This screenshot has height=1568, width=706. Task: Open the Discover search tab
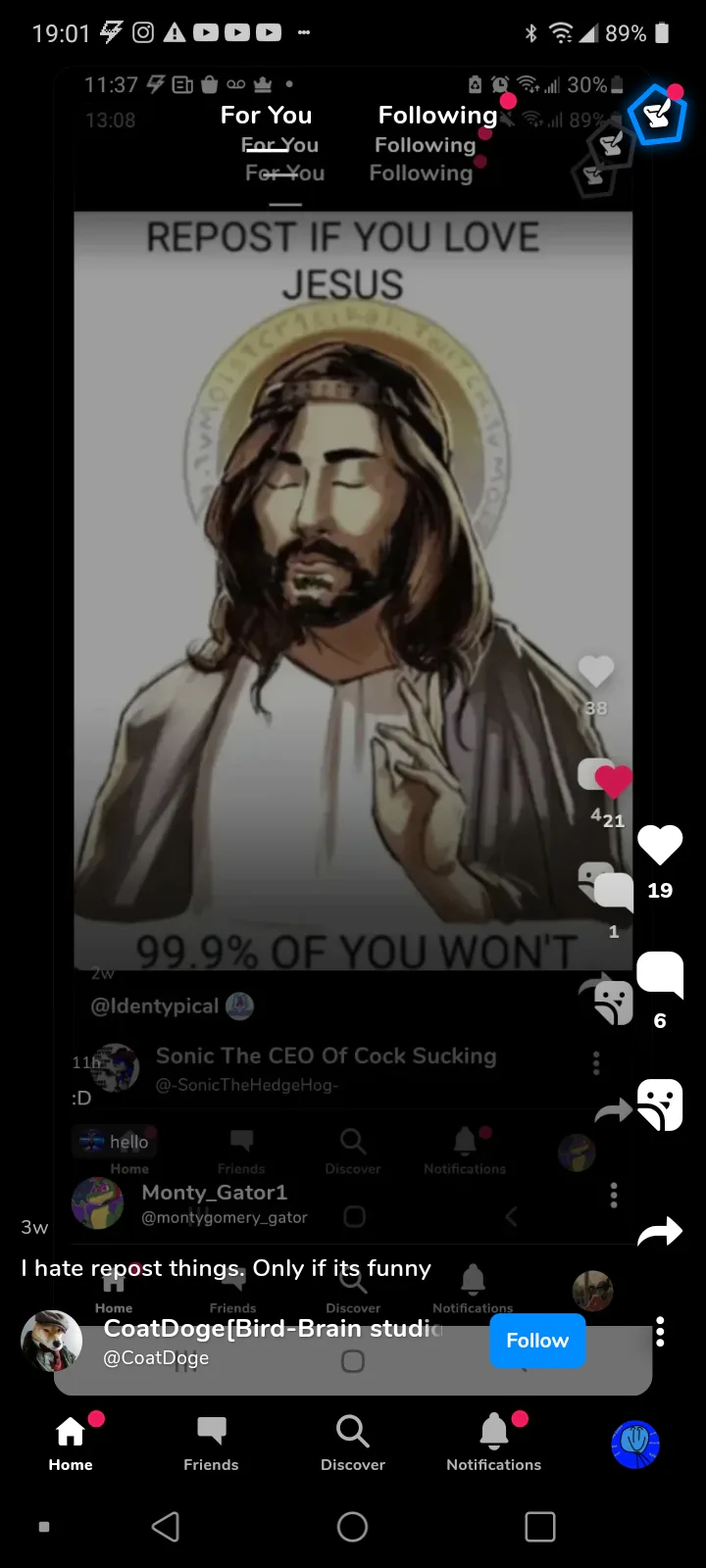(353, 1443)
